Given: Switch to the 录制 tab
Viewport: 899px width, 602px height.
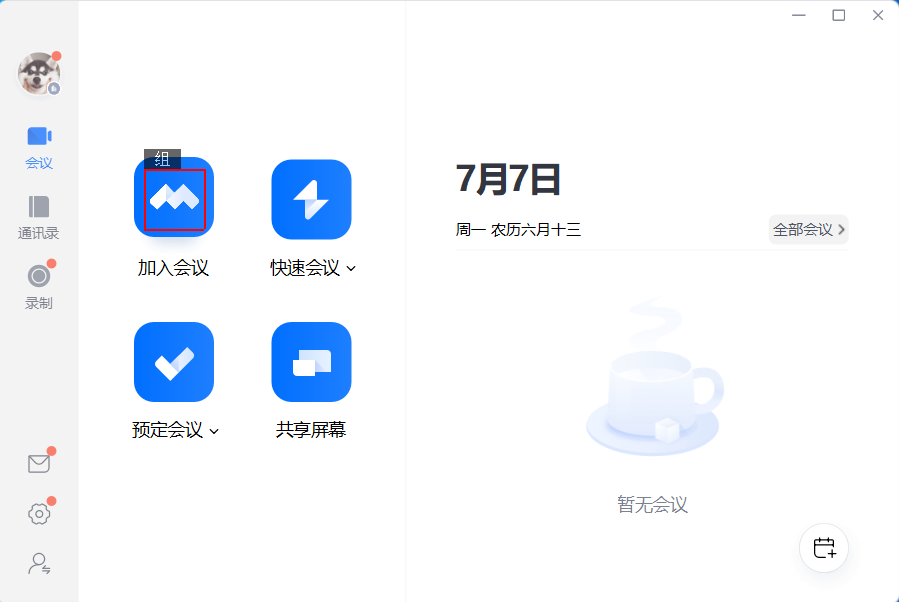Looking at the screenshot, I should pyautogui.click(x=39, y=286).
